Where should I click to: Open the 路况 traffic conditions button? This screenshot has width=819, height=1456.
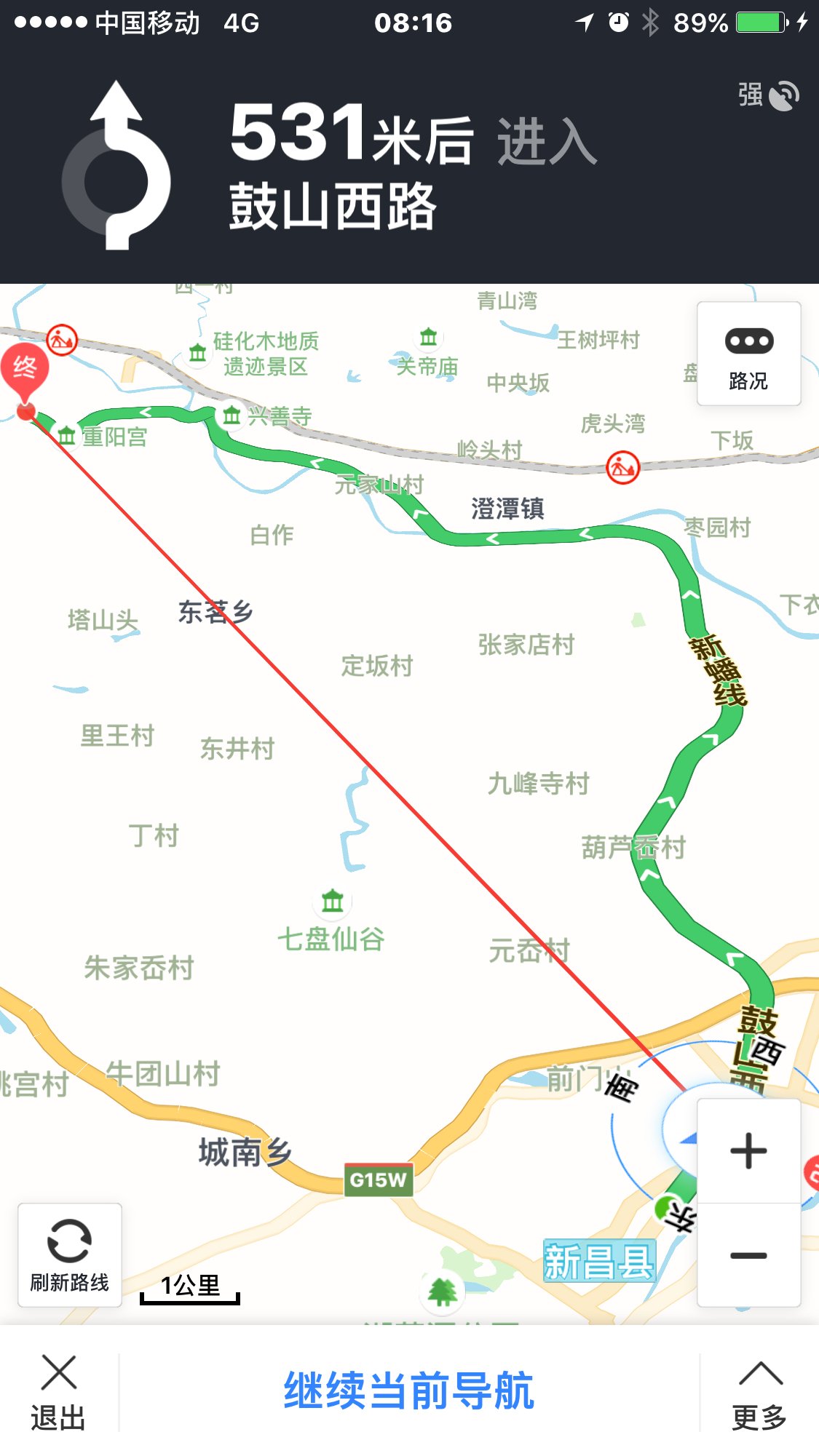[x=748, y=354]
